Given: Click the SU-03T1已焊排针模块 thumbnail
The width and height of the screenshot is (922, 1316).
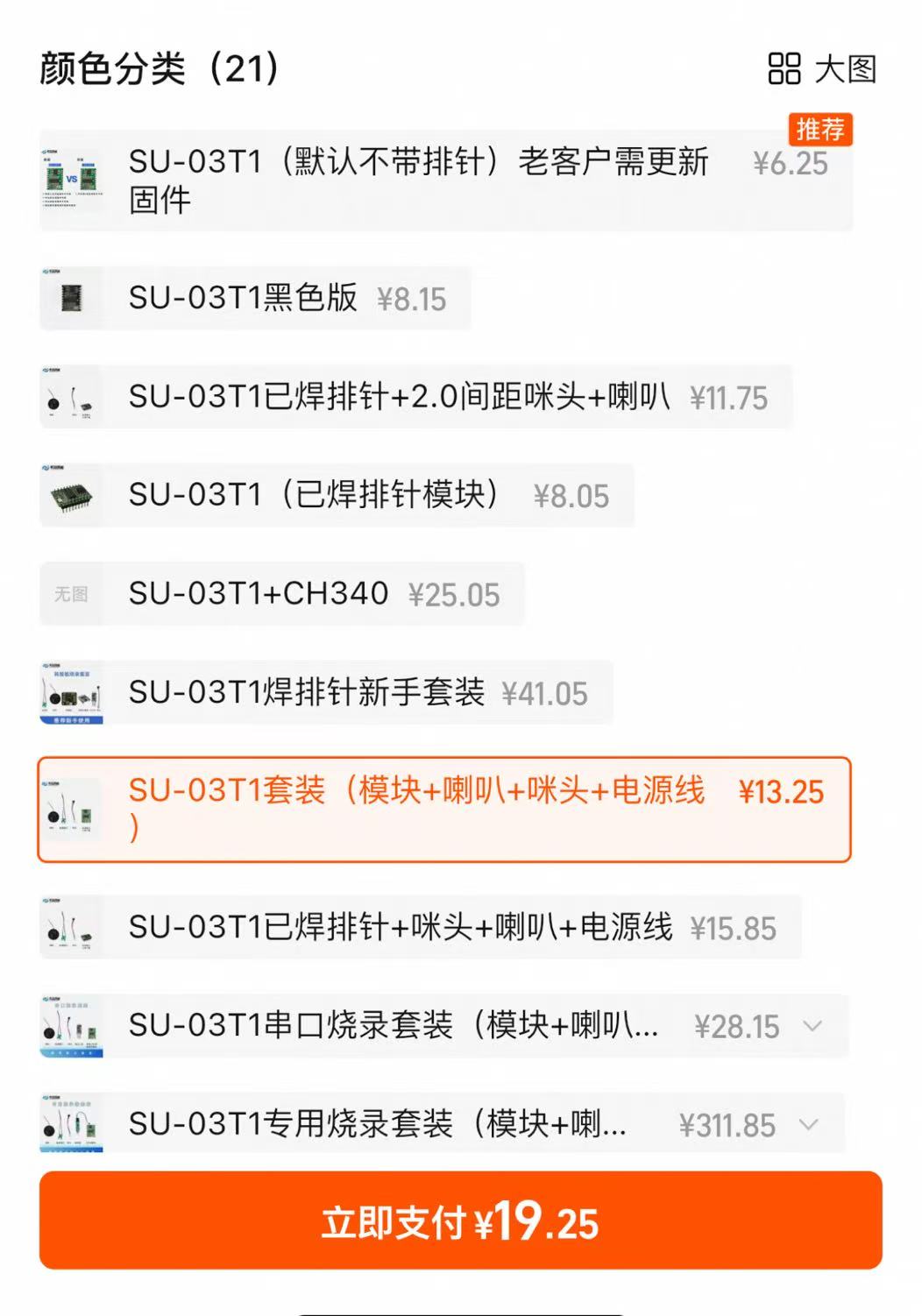Looking at the screenshot, I should click(x=72, y=496).
